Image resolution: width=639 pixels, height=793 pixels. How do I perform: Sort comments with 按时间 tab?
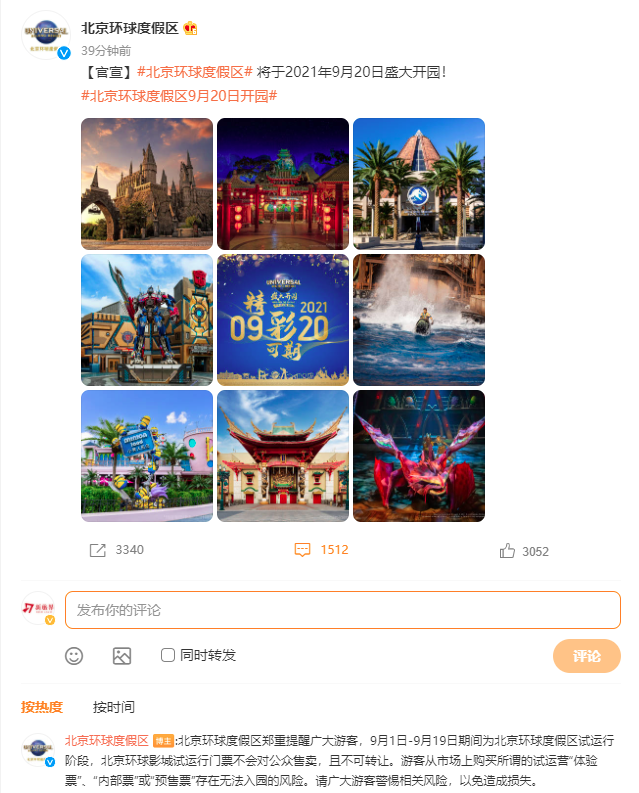(x=114, y=707)
